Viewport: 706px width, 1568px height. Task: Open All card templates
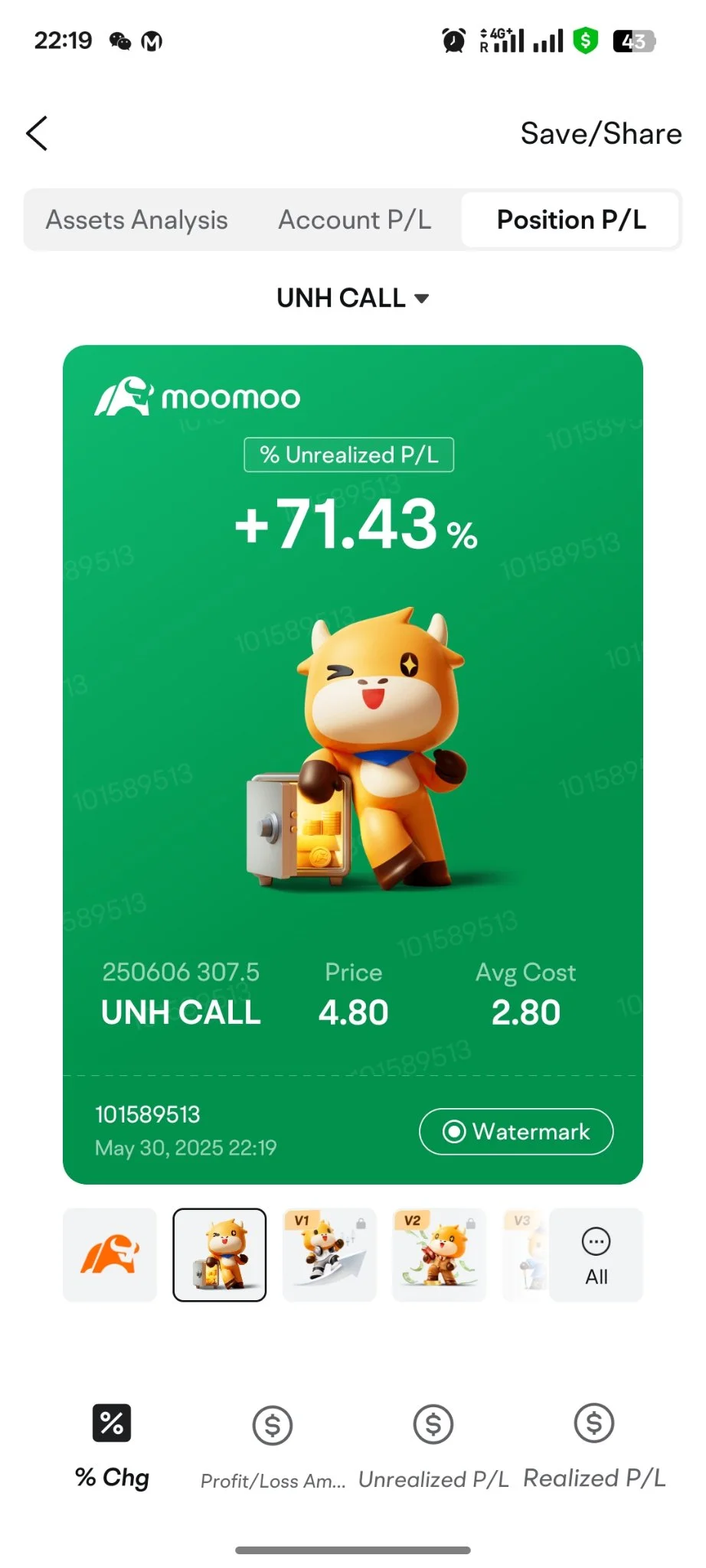click(x=596, y=1254)
